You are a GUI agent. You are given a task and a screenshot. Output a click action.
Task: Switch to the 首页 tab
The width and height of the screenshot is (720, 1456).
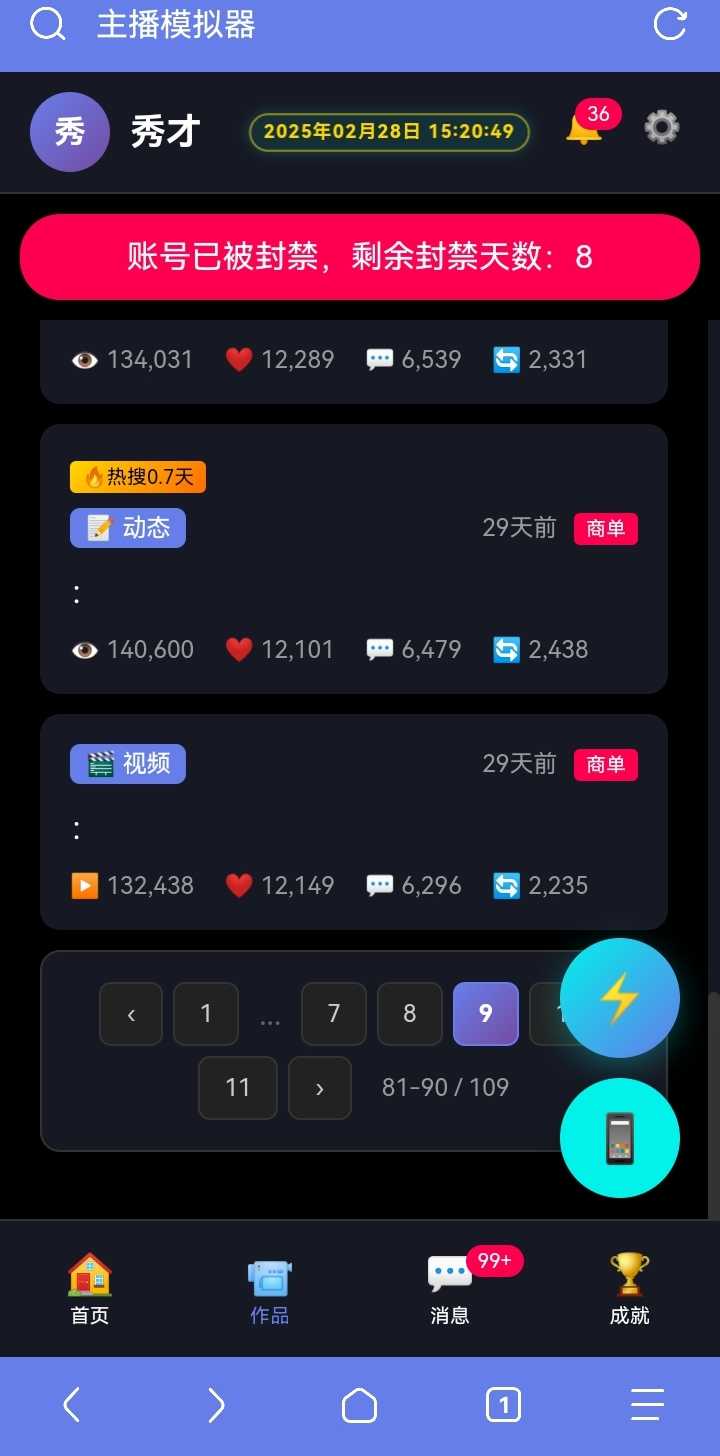click(90, 1289)
